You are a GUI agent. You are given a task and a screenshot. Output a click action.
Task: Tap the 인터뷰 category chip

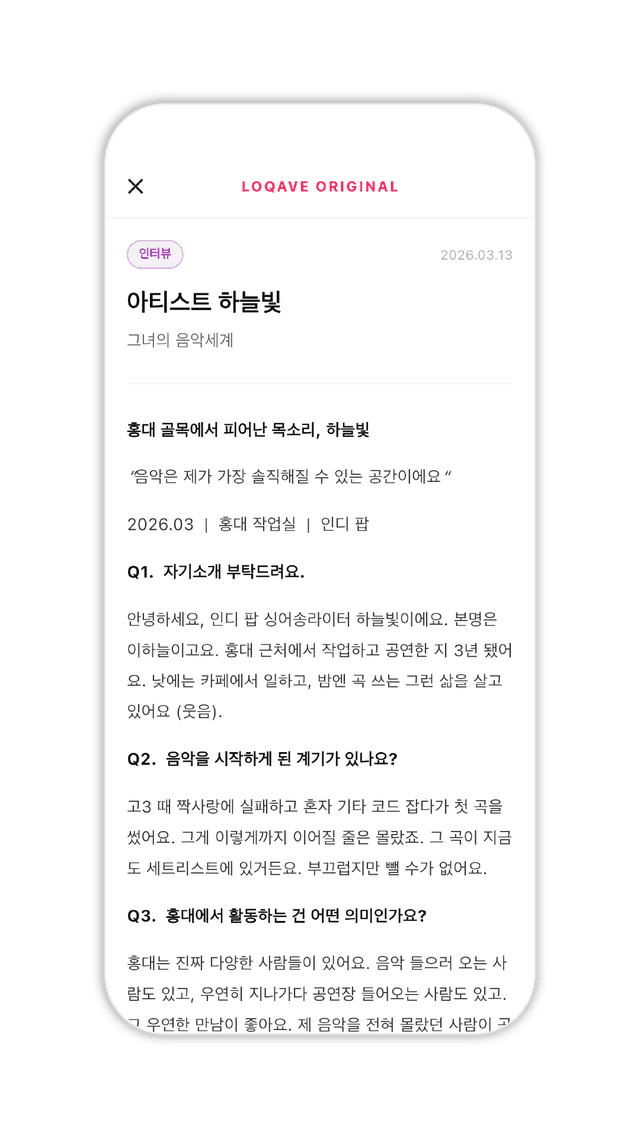pos(155,254)
